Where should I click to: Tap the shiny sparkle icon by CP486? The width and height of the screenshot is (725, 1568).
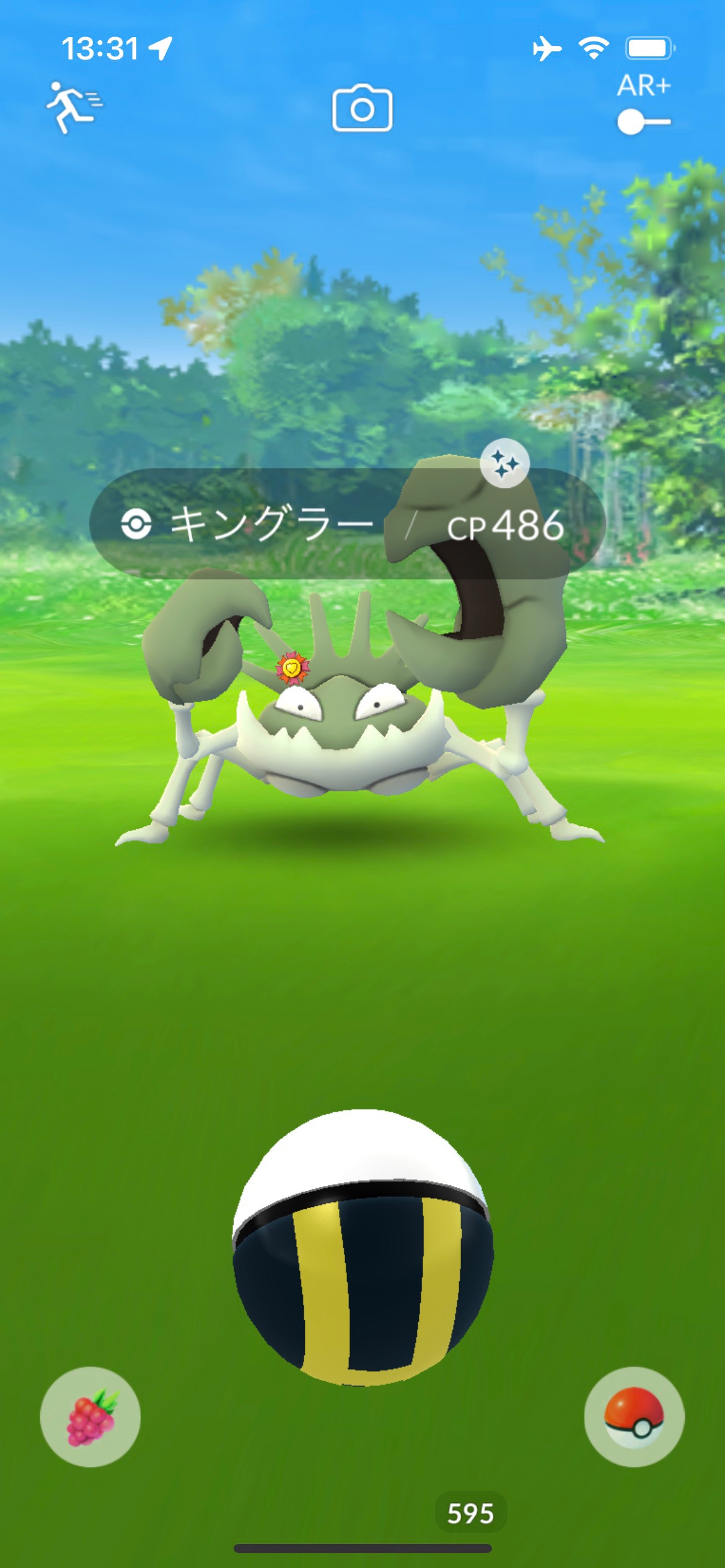(504, 463)
